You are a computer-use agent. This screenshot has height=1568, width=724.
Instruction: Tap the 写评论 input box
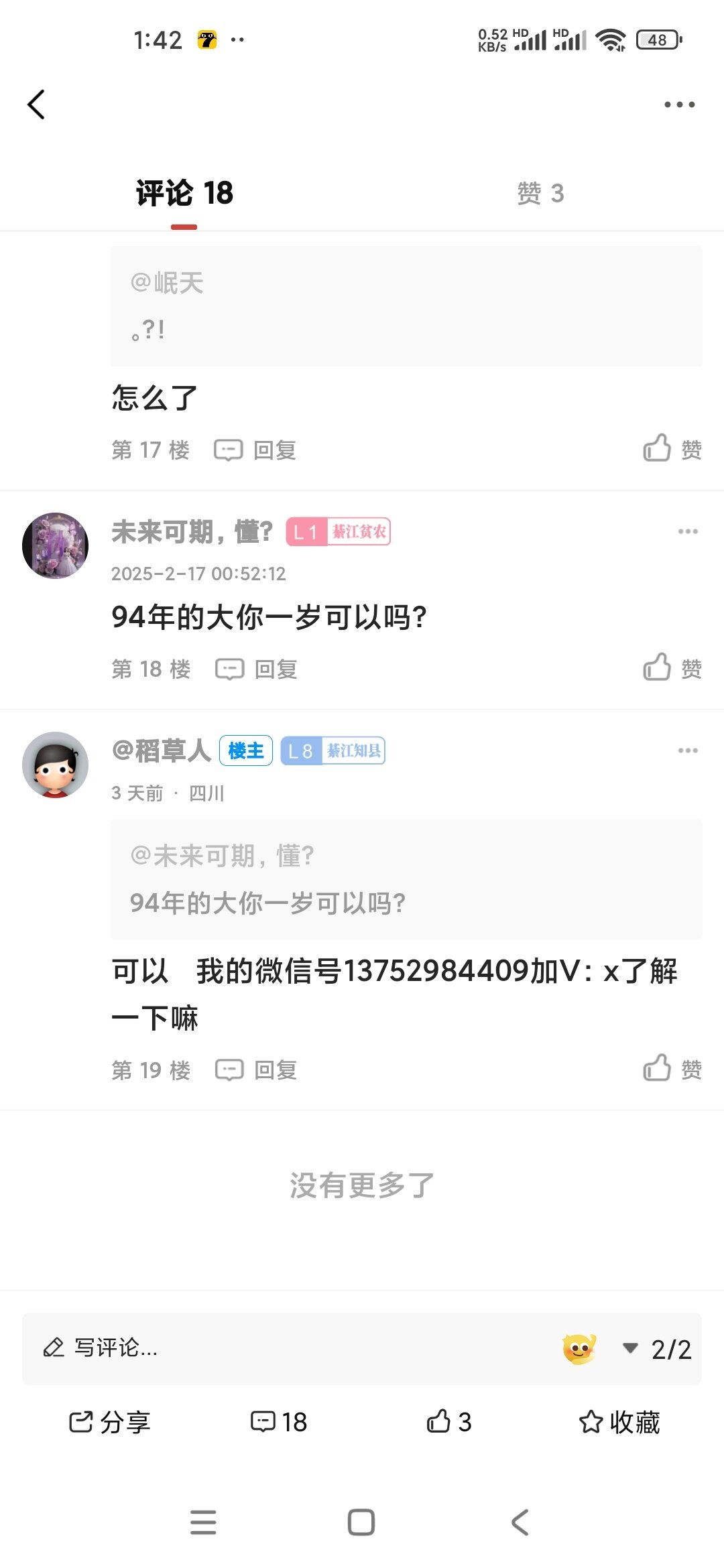(x=268, y=1348)
